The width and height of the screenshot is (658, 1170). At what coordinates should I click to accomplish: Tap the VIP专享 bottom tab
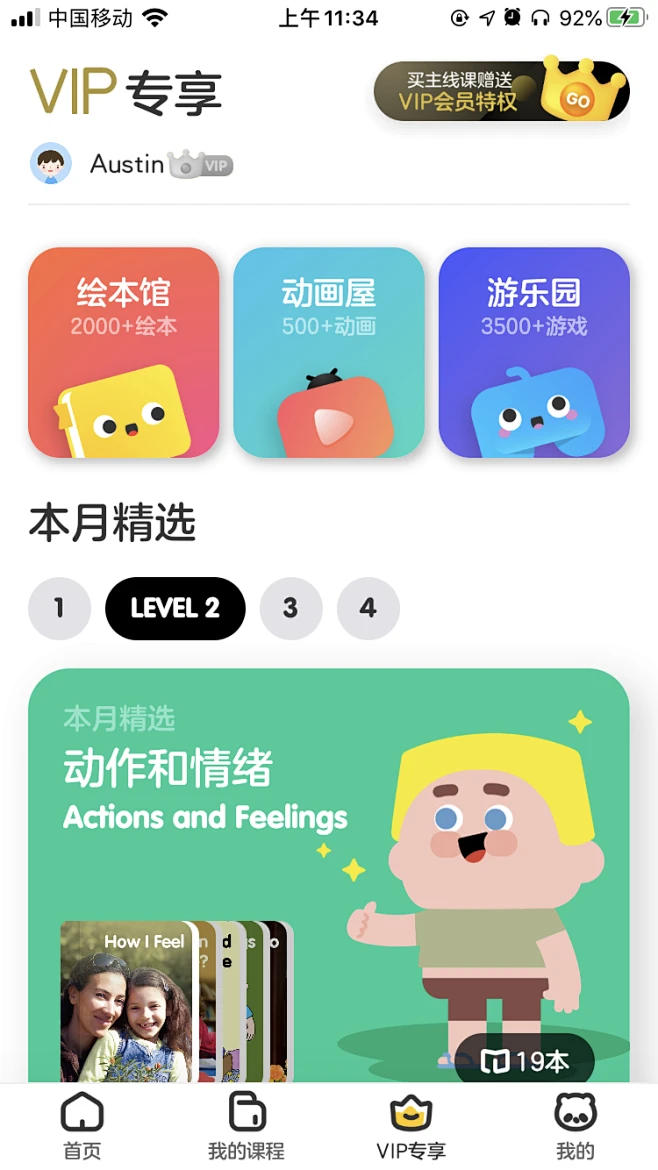point(410,1127)
